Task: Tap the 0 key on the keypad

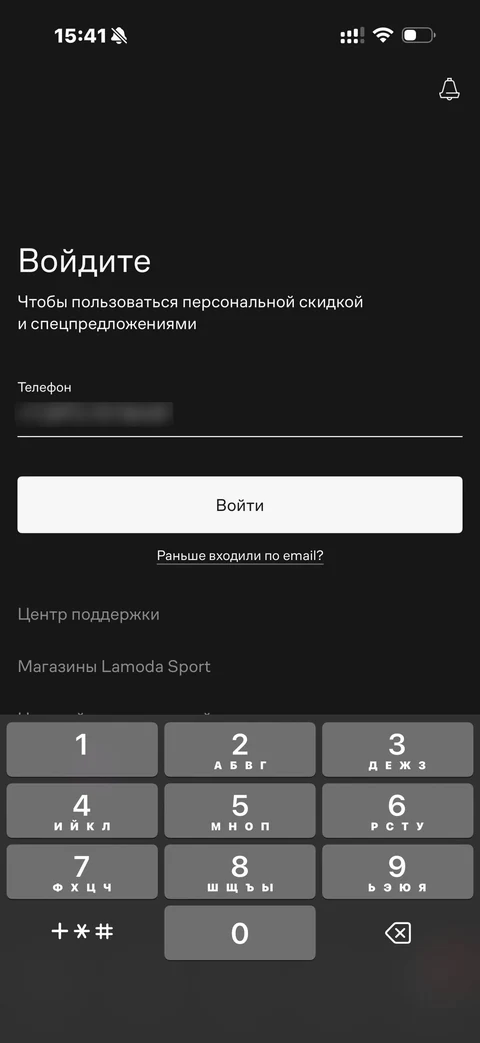Action: (x=240, y=933)
